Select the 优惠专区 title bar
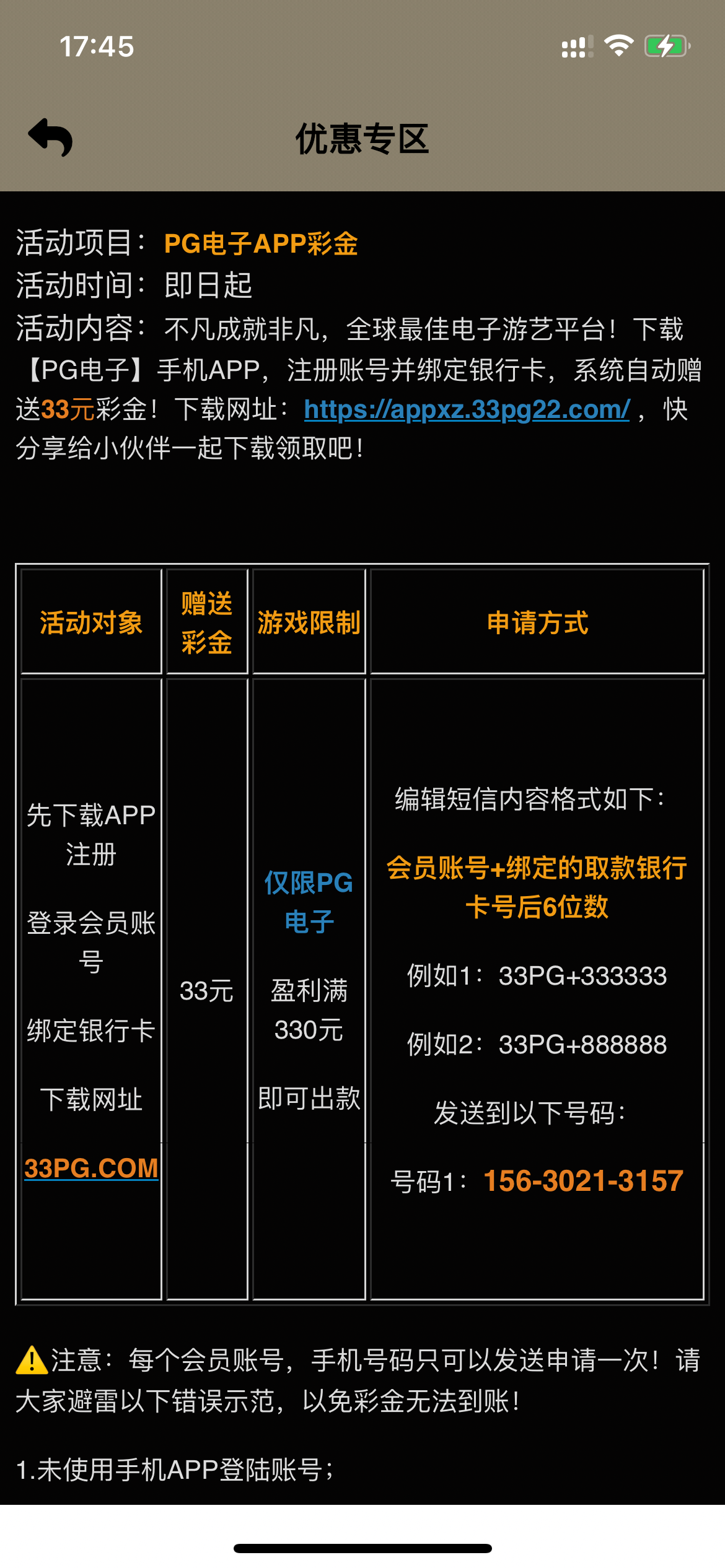This screenshot has width=725, height=1568. 362,141
